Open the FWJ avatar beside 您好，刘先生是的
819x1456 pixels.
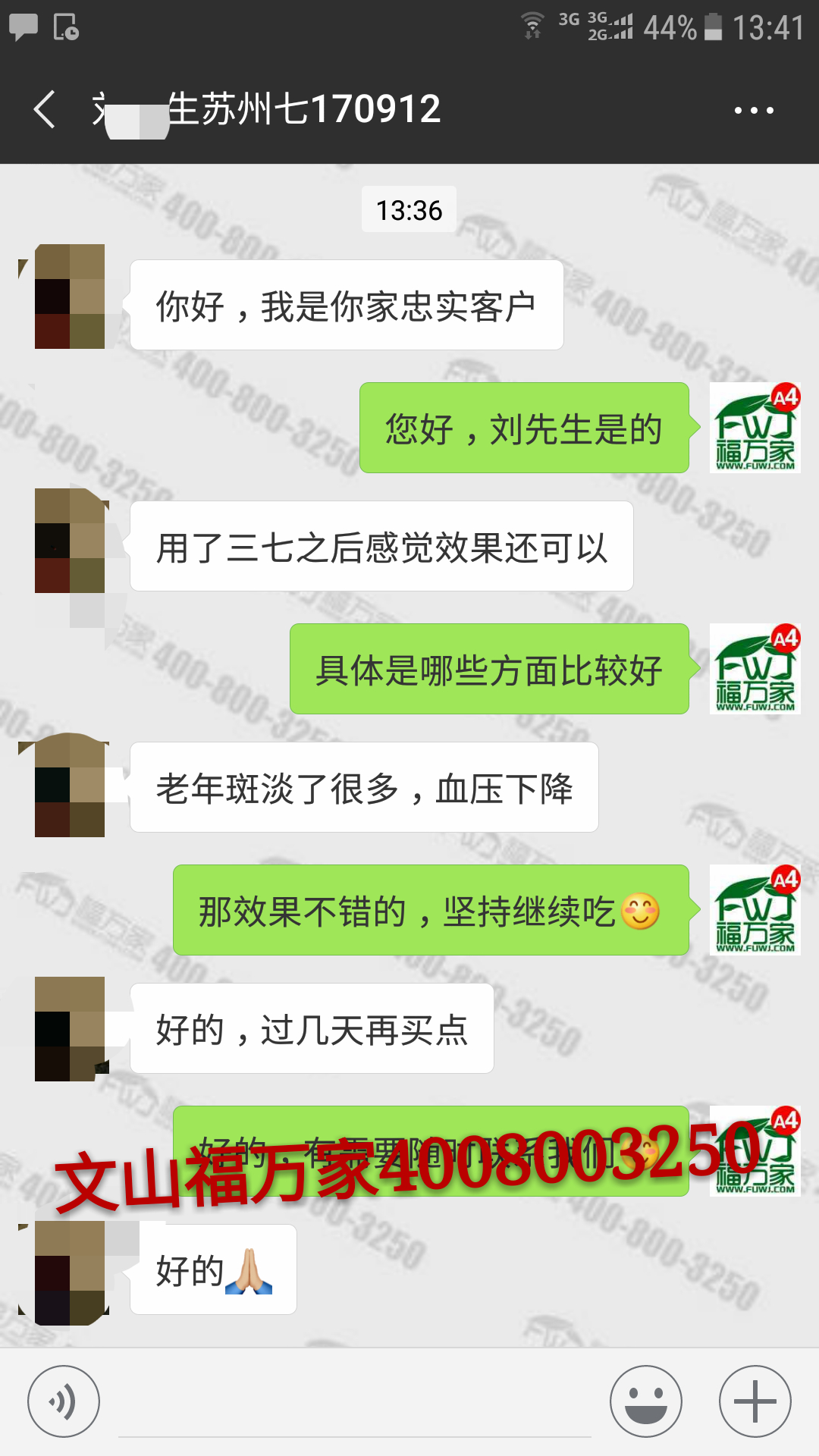755,428
